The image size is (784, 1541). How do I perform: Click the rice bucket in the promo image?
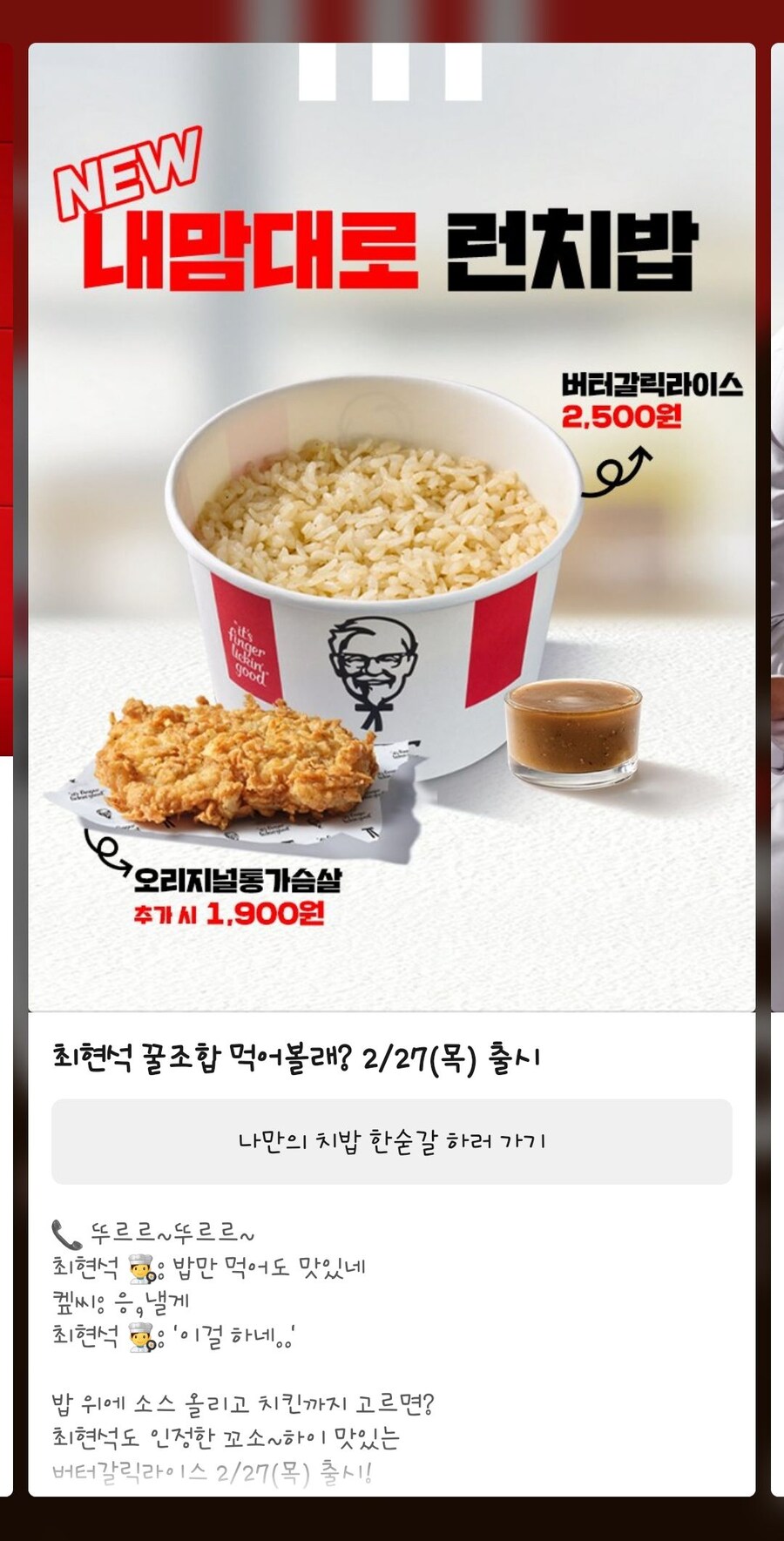coord(375,566)
